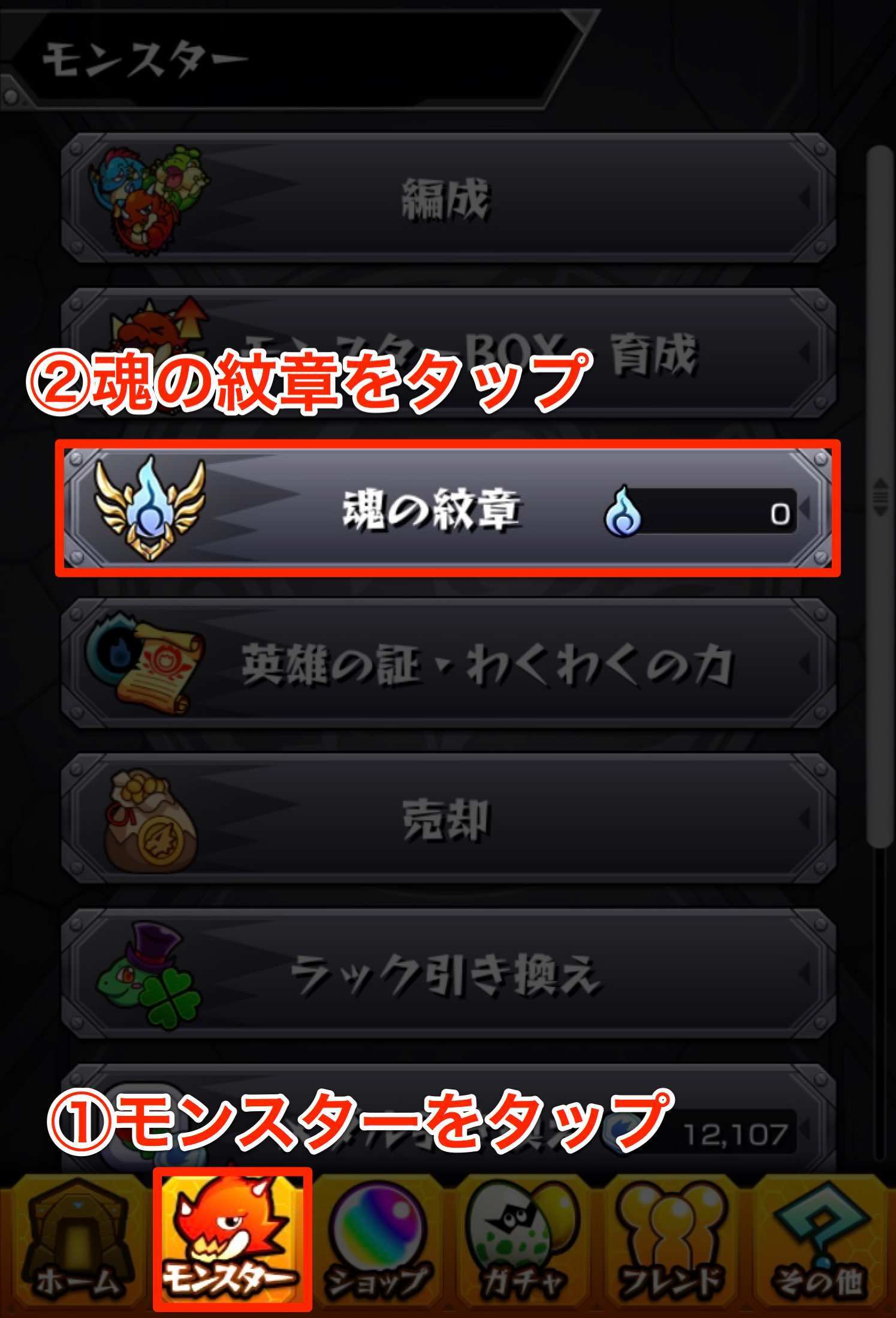Open the 編成 team formation menu
The image size is (896, 1318).
coord(448,198)
